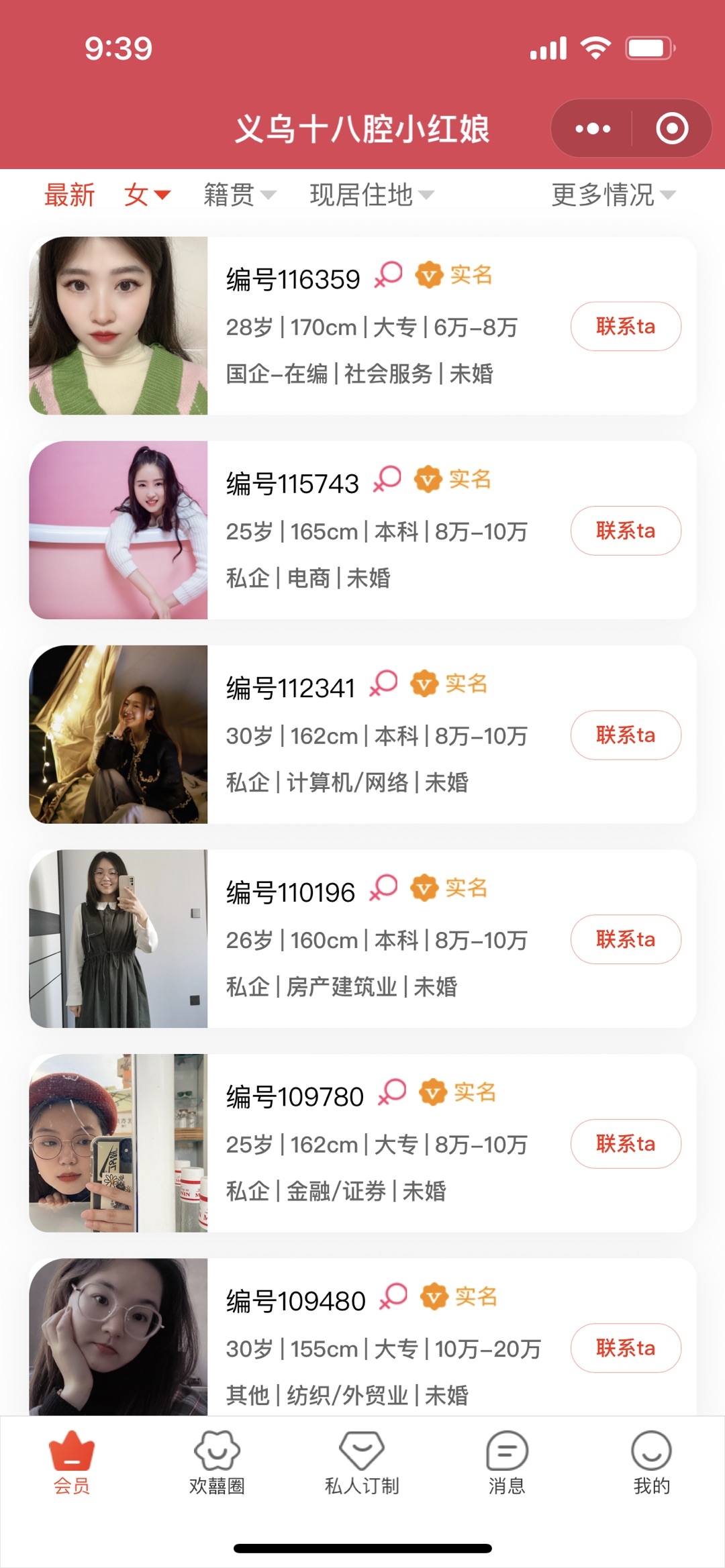
Task: Switch to the 我的 tab
Action: [x=651, y=1463]
